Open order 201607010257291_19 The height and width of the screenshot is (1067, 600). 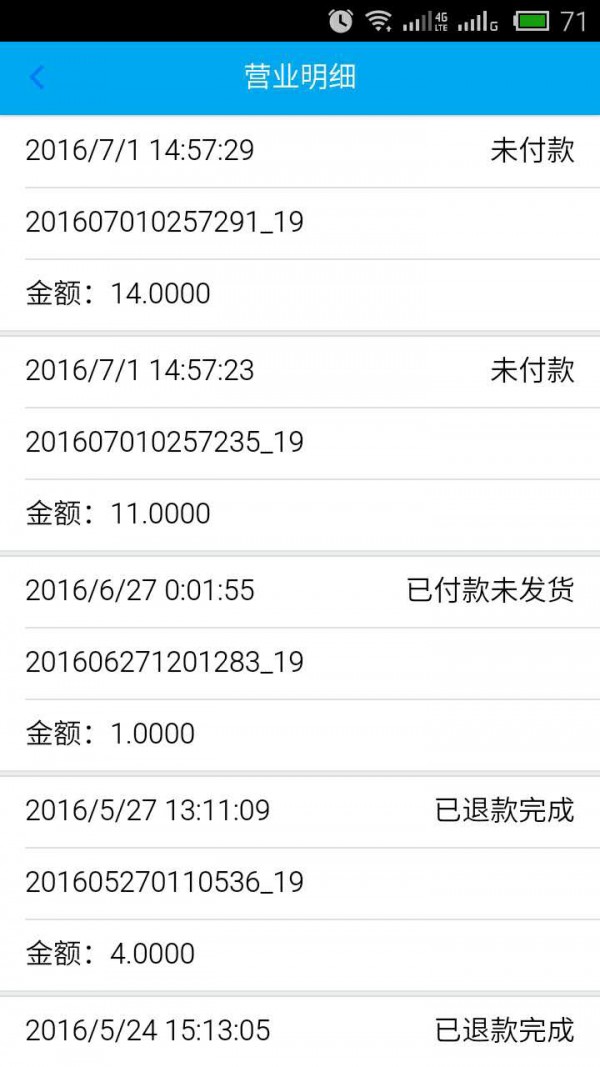pyautogui.click(x=165, y=222)
